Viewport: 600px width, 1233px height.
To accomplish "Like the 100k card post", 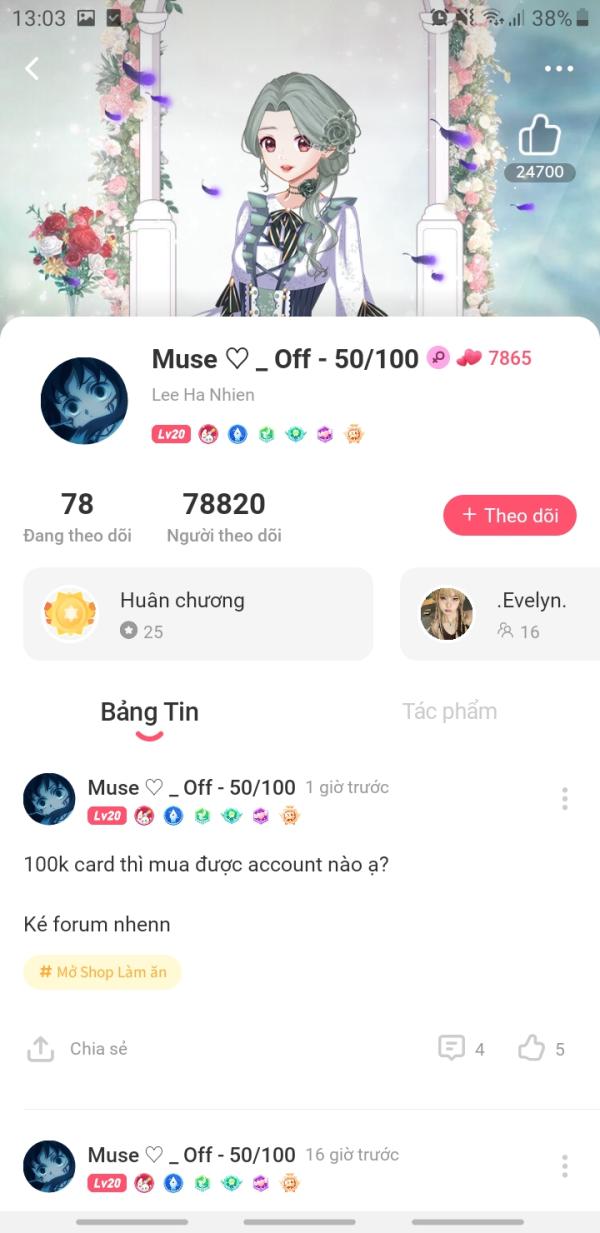I will click(541, 1049).
